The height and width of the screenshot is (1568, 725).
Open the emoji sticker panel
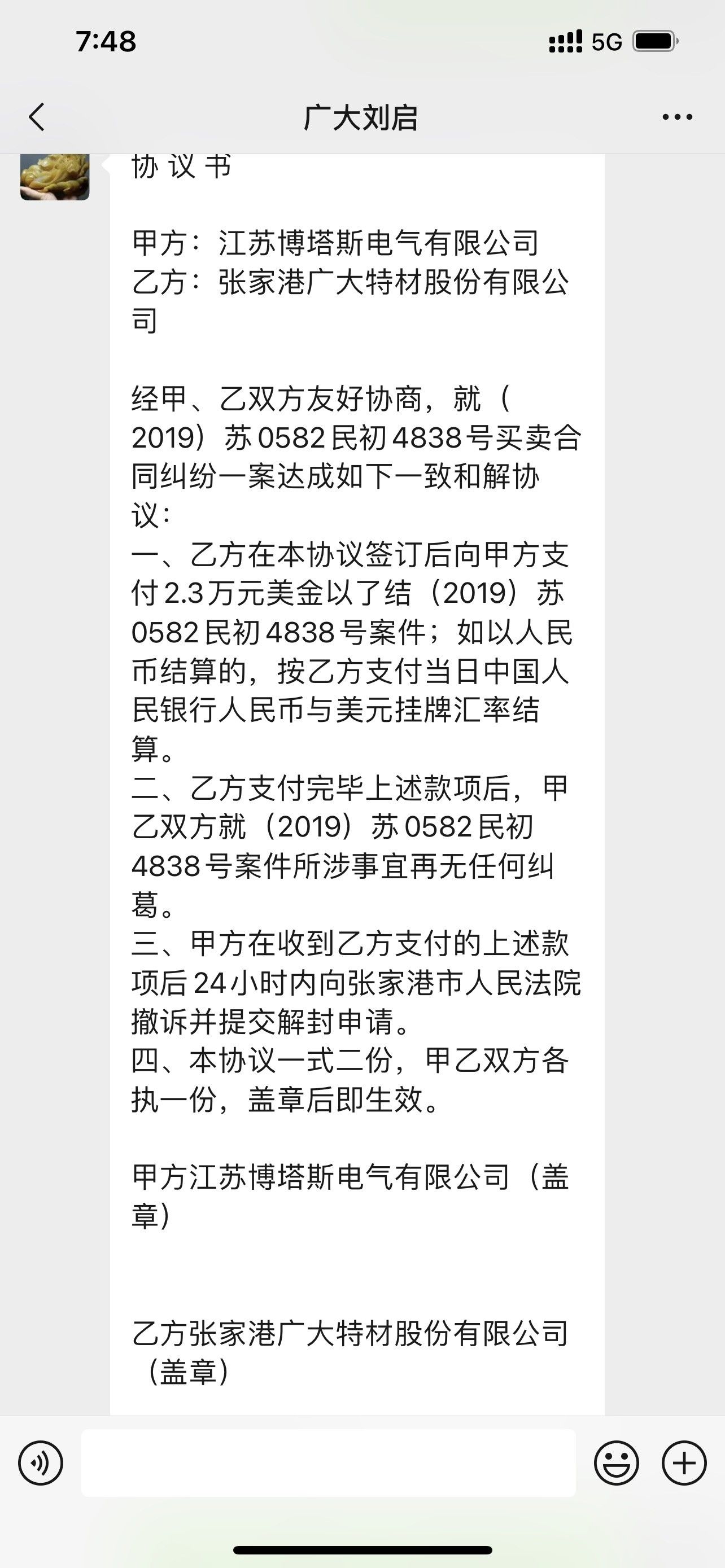click(617, 1462)
